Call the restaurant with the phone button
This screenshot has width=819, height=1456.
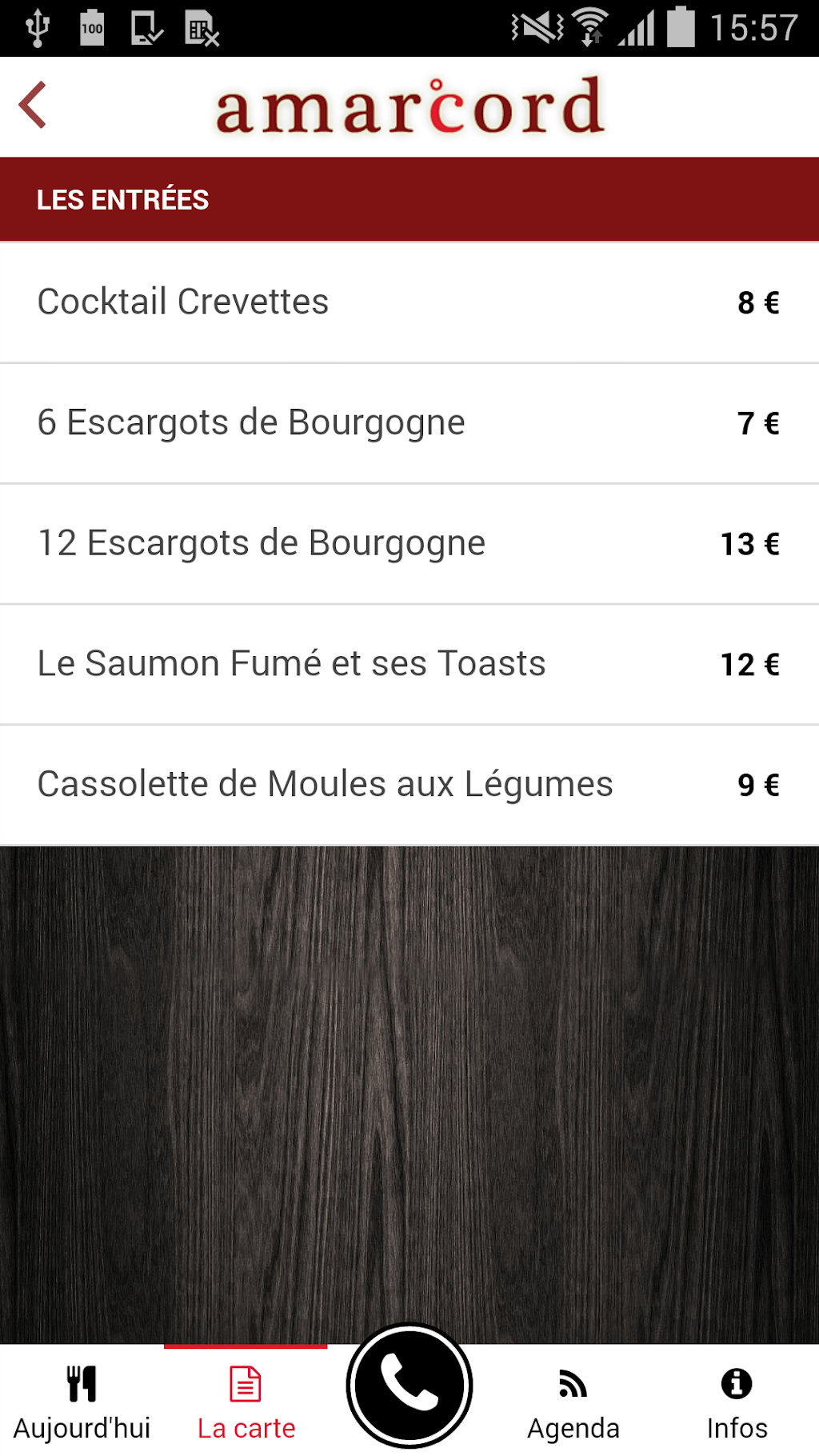(409, 1386)
